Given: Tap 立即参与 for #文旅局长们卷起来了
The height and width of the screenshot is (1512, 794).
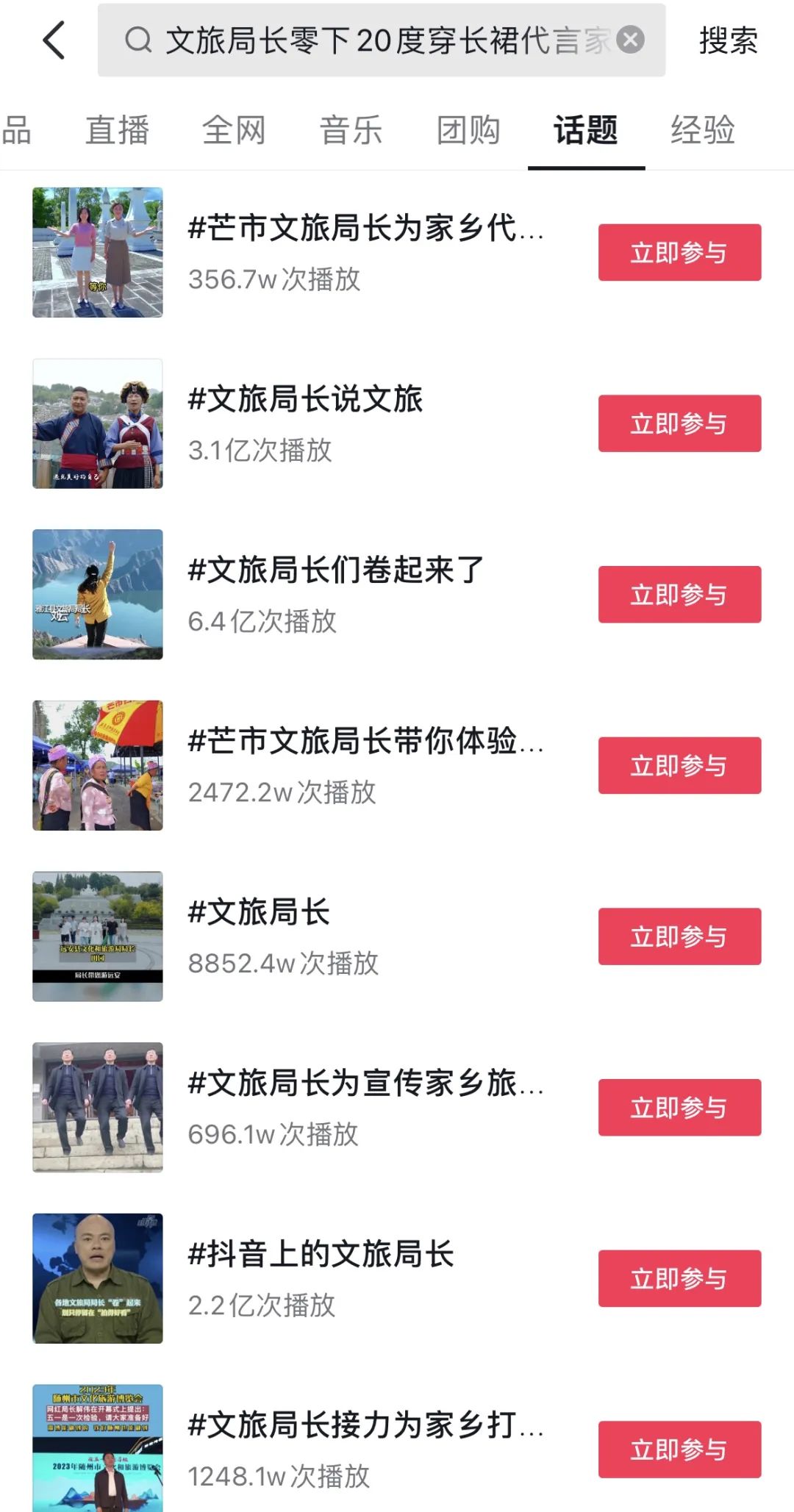Looking at the screenshot, I should (679, 595).
